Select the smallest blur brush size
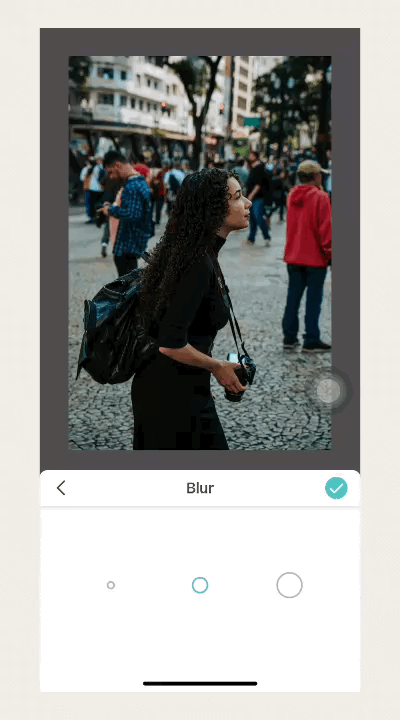 pyautogui.click(x=111, y=585)
